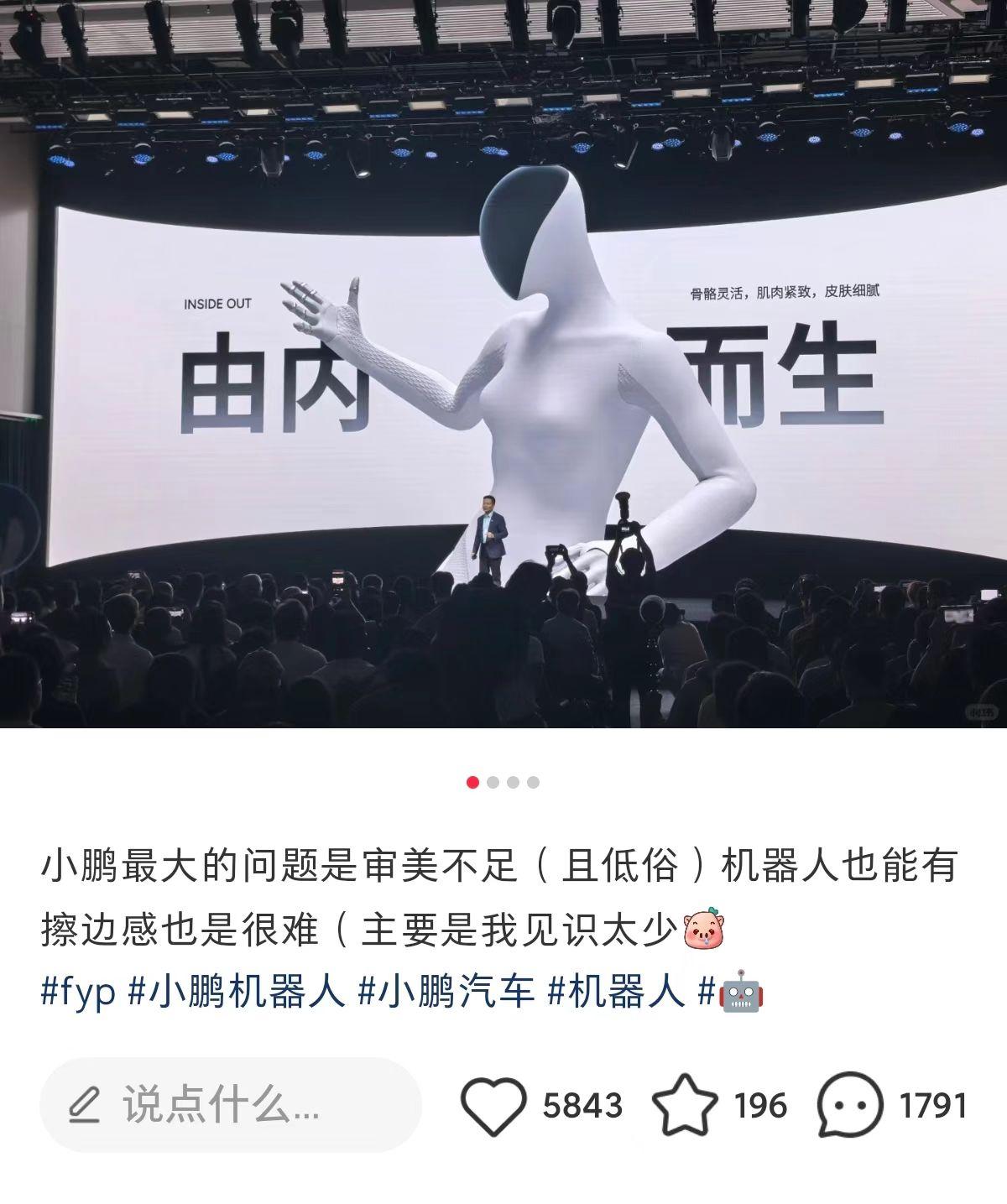Like this post with the heart icon
The height and width of the screenshot is (1204, 1007).
pos(494,1105)
